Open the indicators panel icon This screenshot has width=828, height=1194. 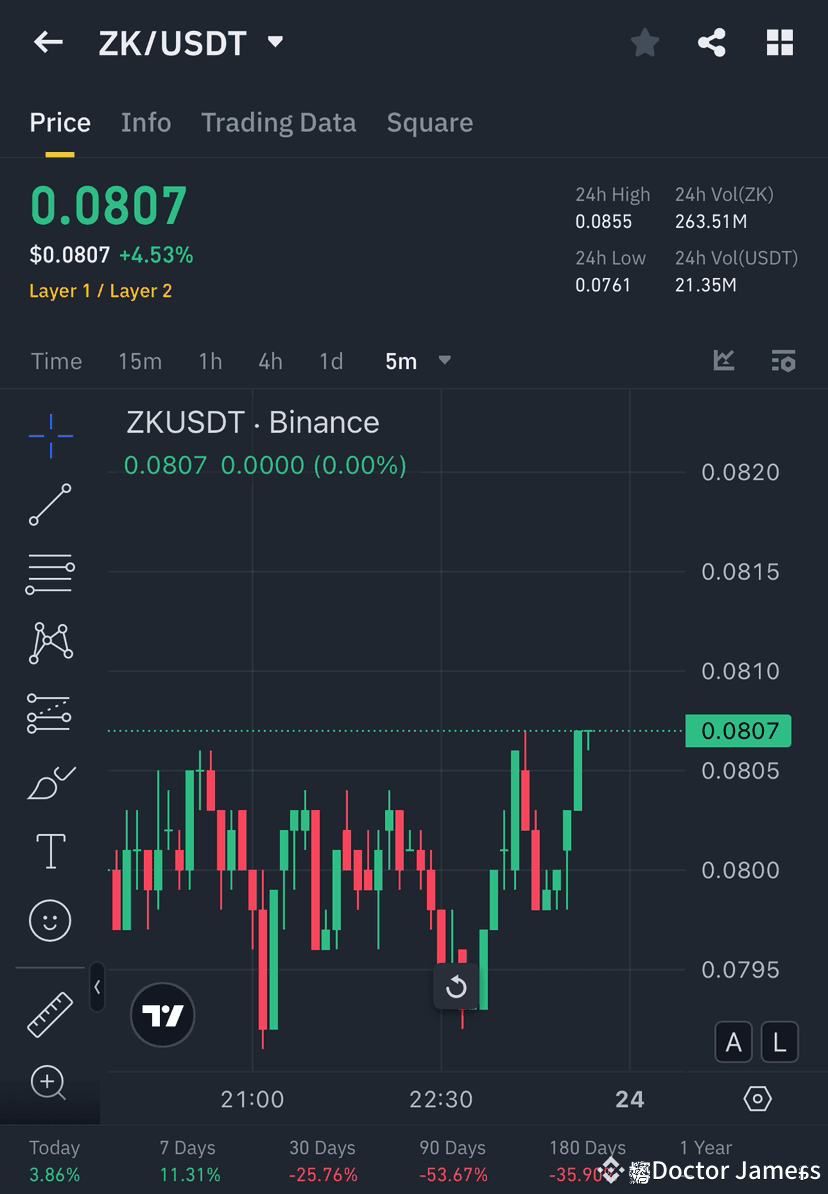coord(783,361)
